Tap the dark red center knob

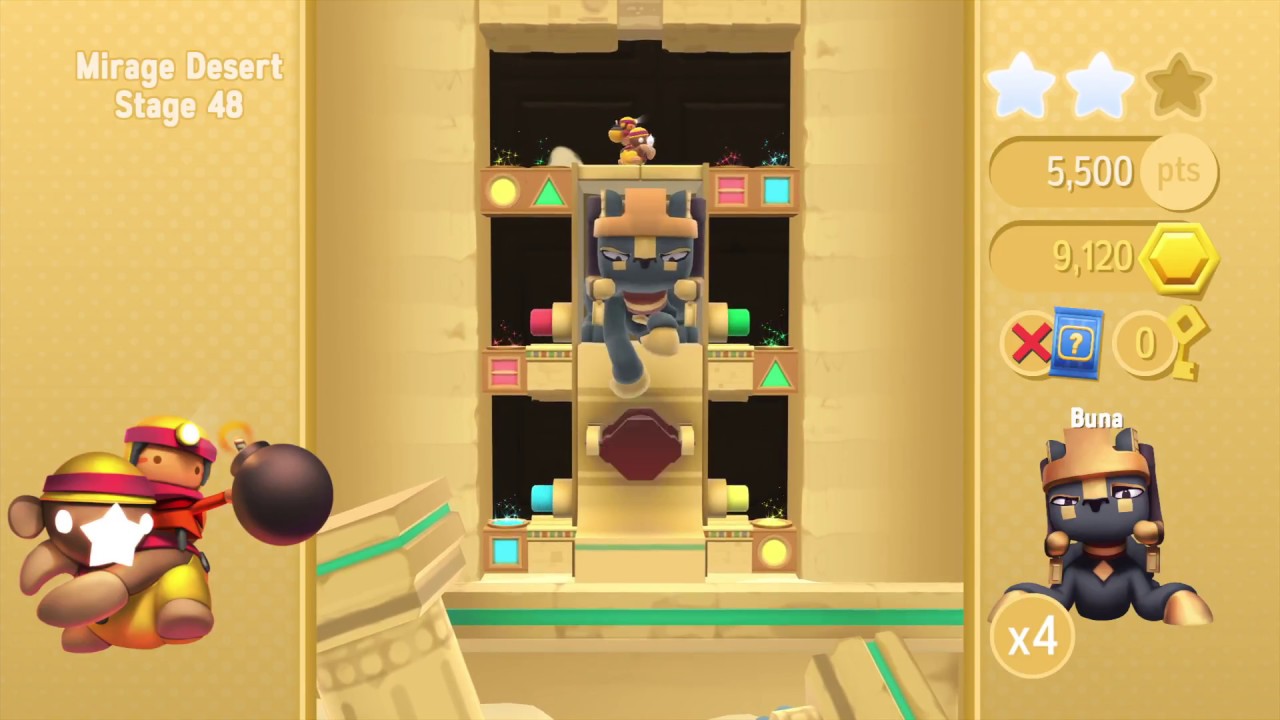[x=640, y=444]
